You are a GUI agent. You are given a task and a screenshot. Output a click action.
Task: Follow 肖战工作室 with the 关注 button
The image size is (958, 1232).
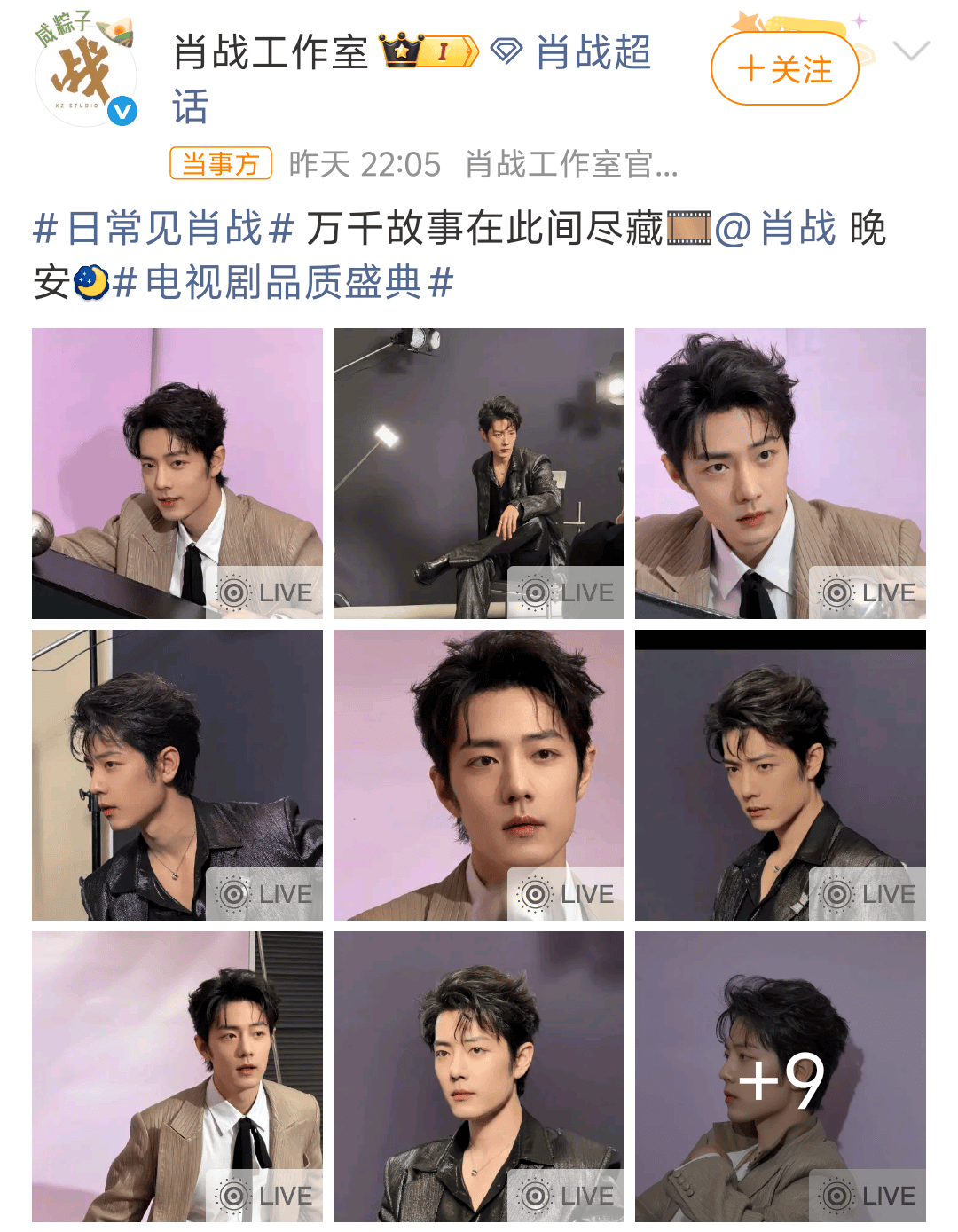(784, 69)
